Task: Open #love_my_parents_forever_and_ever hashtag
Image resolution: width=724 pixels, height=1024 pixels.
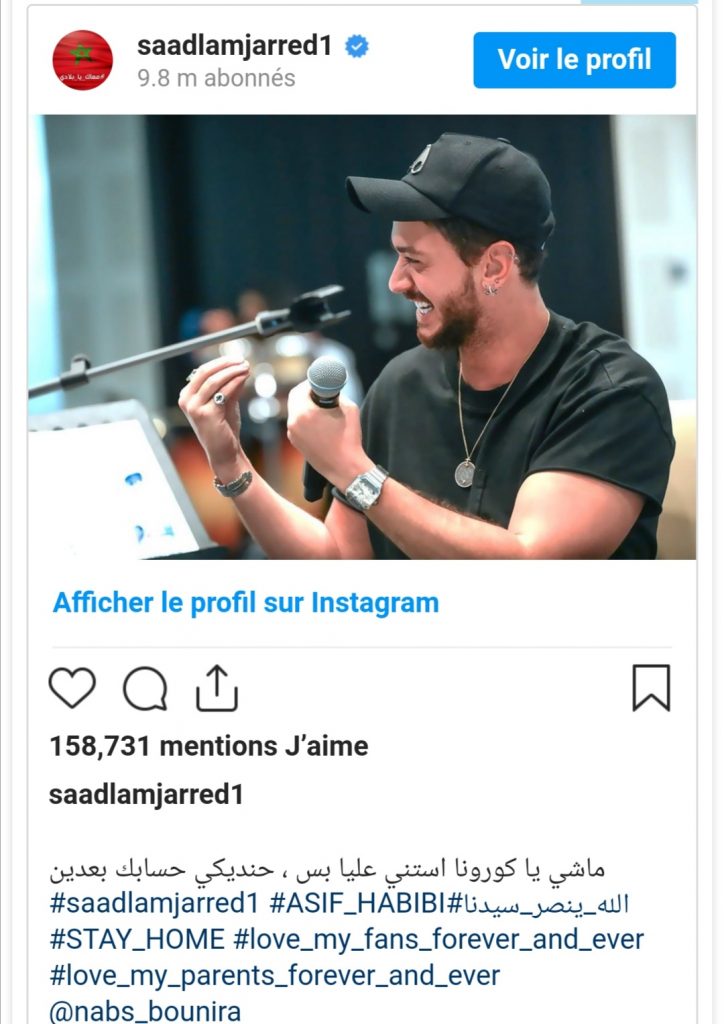Action: point(274,975)
